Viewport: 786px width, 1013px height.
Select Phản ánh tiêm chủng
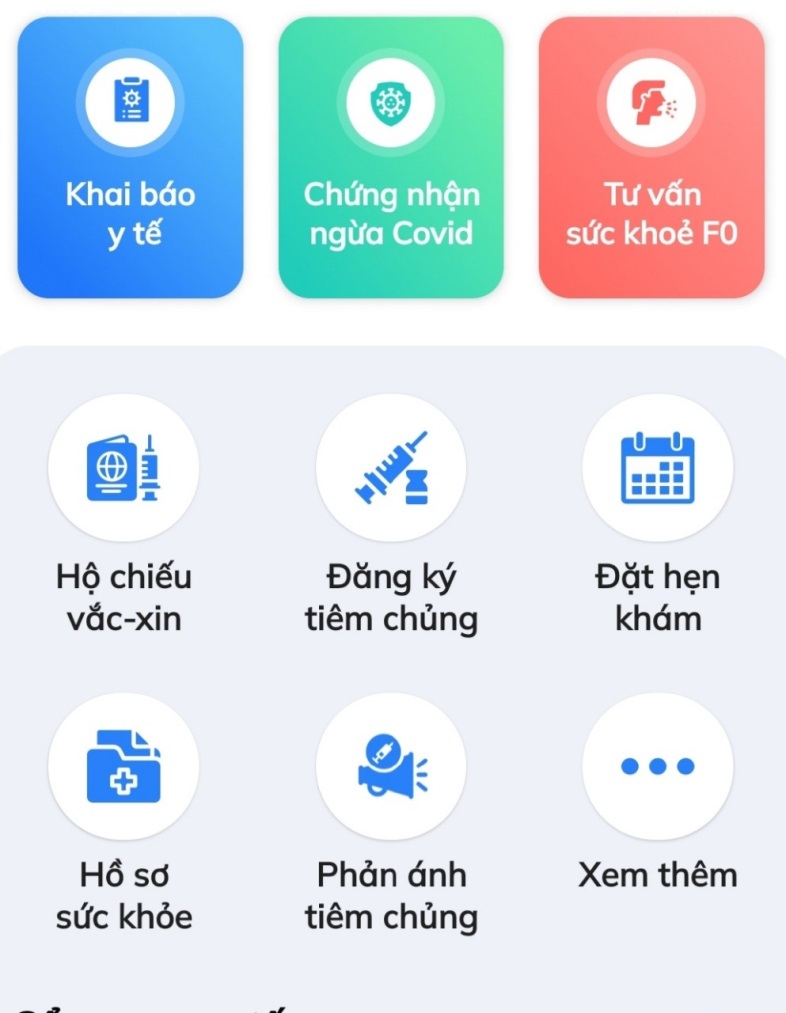pyautogui.click(x=391, y=767)
